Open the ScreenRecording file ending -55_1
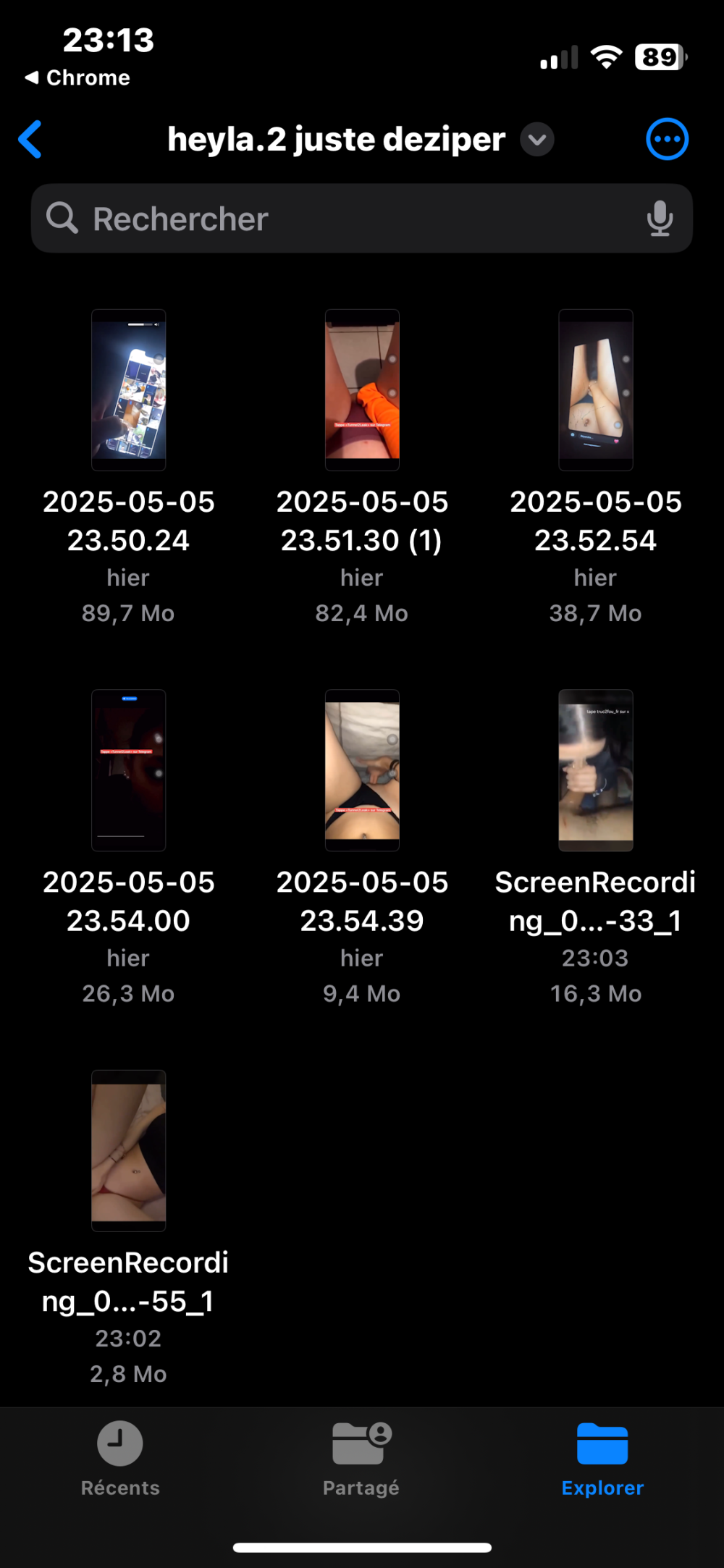The image size is (724, 1568). tap(128, 1151)
